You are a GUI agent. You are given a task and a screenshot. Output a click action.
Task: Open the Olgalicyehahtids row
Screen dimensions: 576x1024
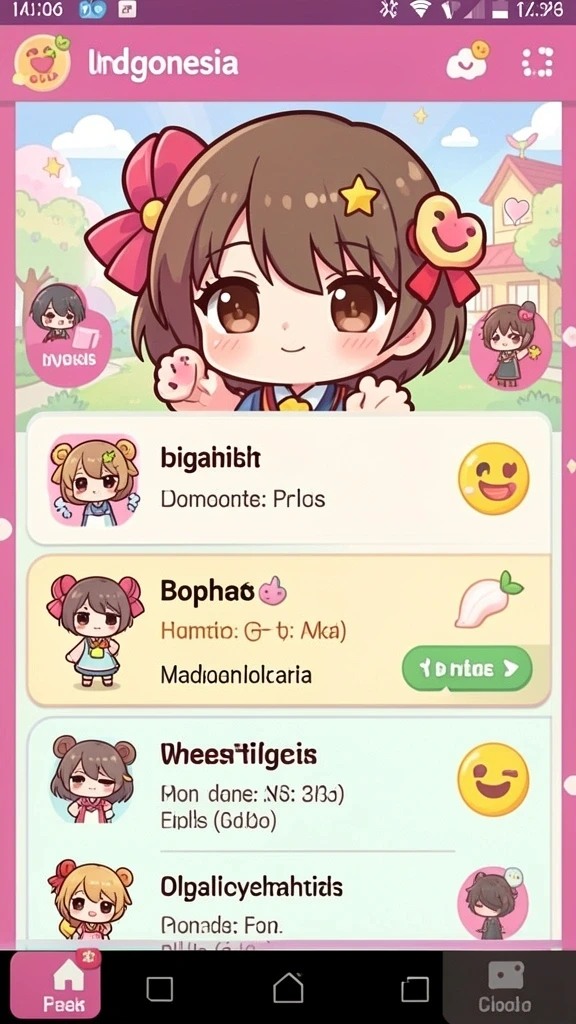pos(288,901)
